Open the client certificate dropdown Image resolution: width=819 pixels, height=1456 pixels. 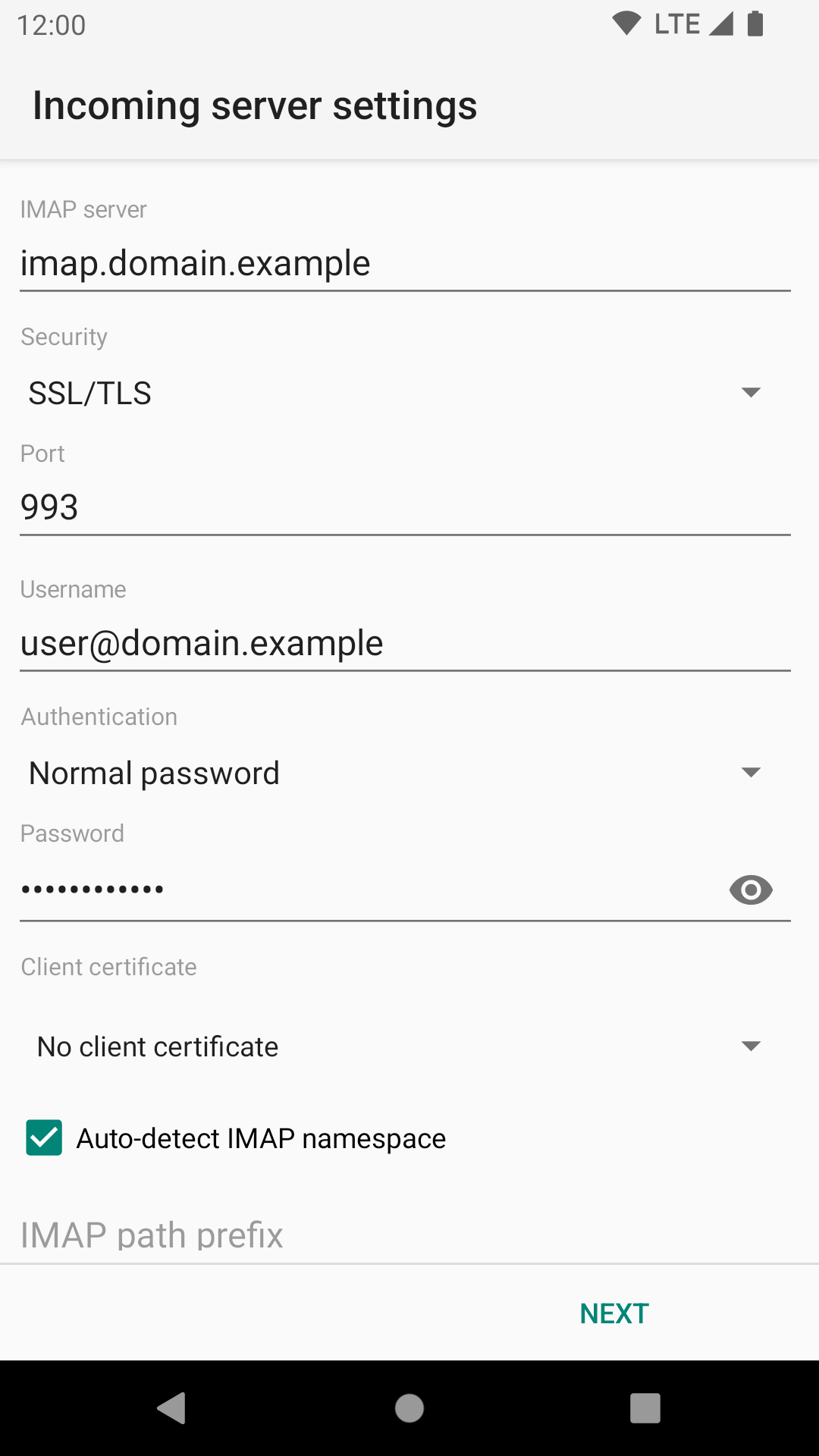click(394, 1047)
